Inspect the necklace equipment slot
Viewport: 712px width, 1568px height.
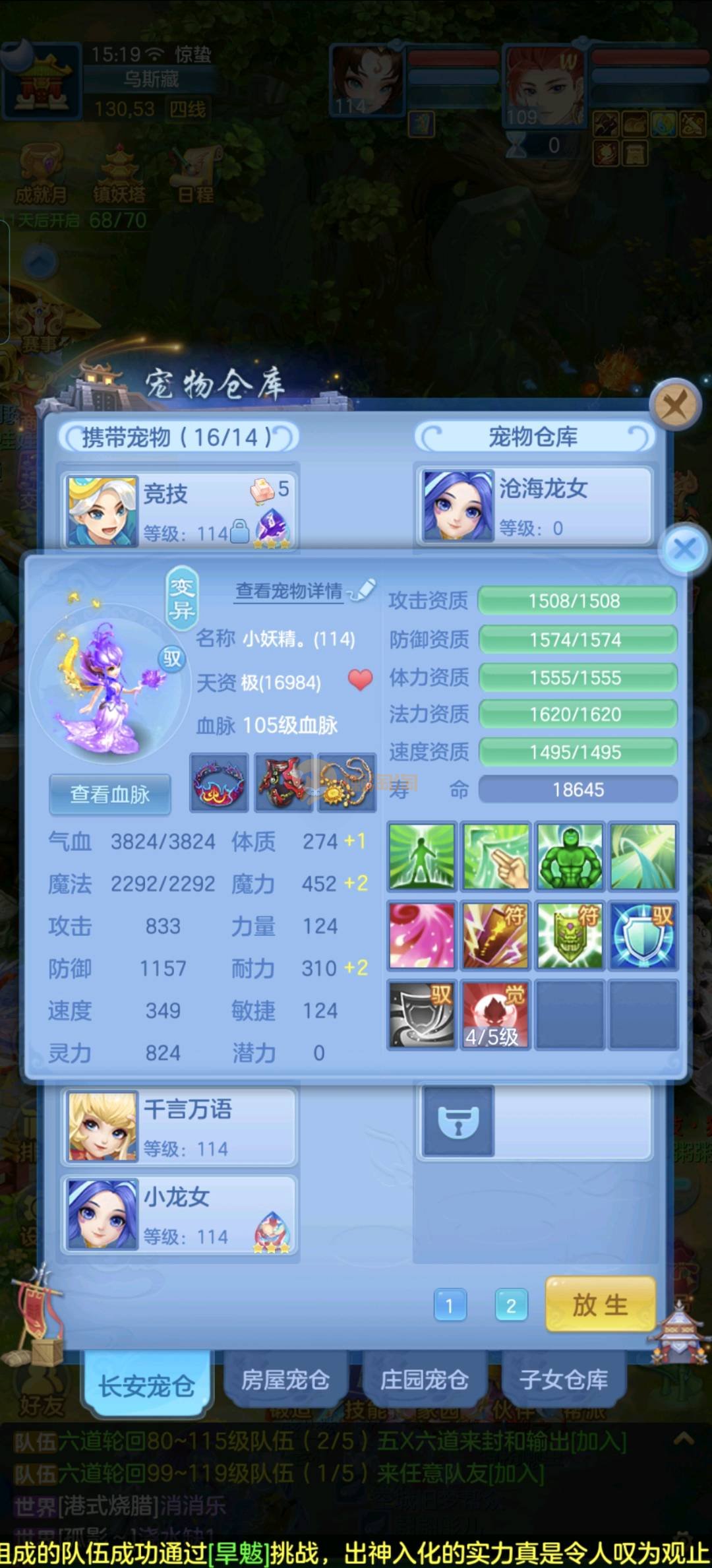pos(346,783)
